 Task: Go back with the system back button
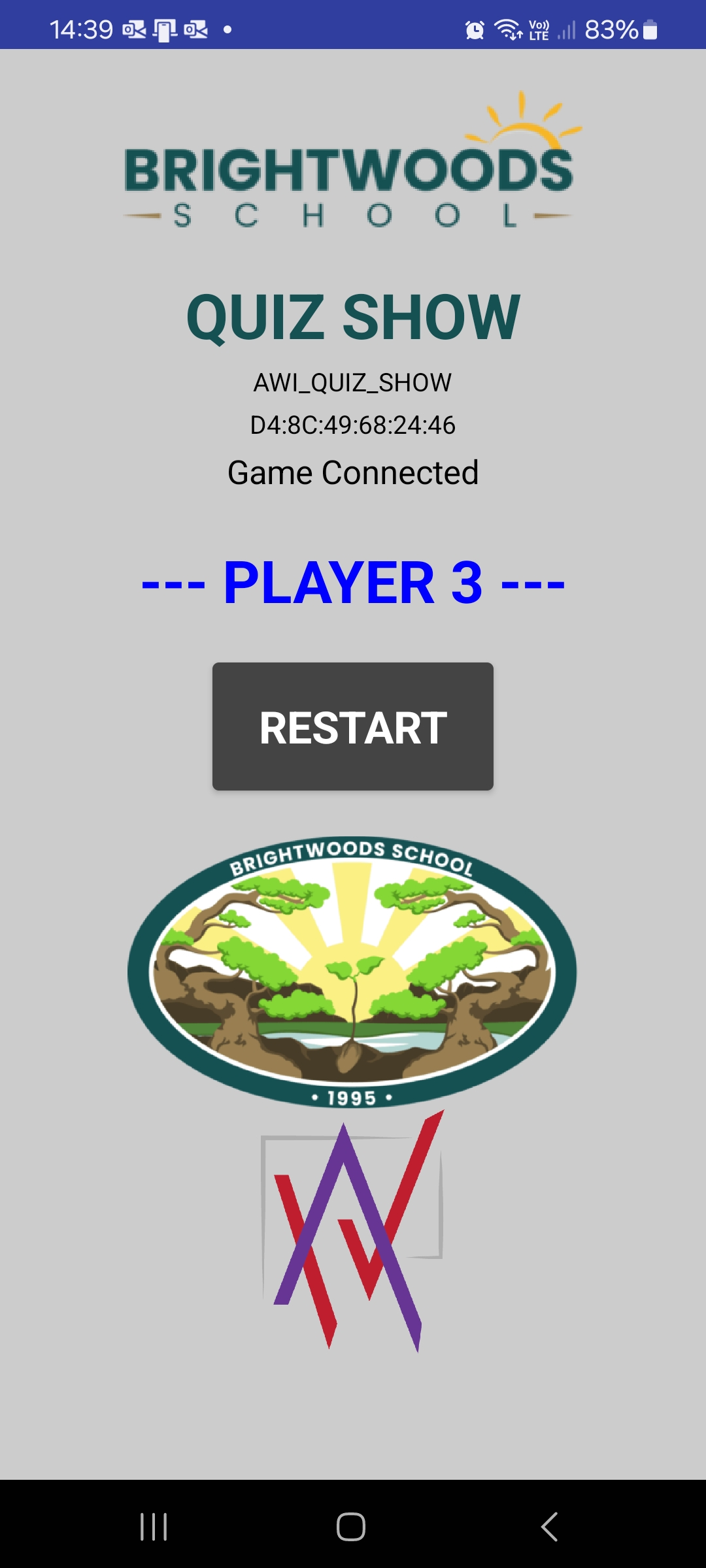(x=550, y=1527)
